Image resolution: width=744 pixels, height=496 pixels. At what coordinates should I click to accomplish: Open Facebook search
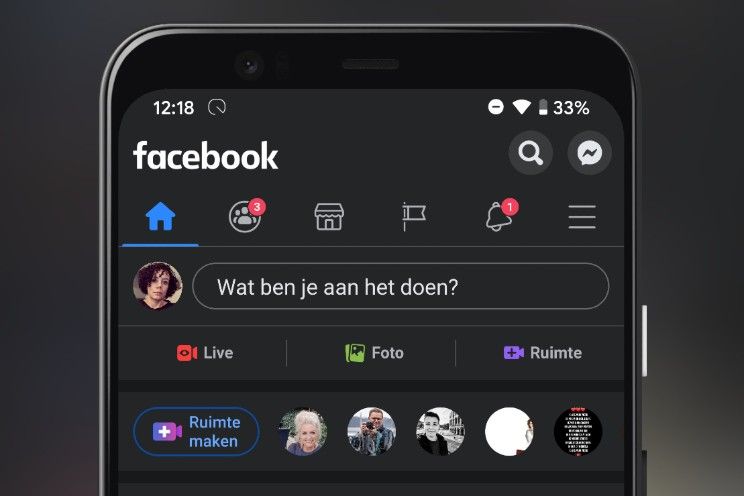pyautogui.click(x=530, y=154)
